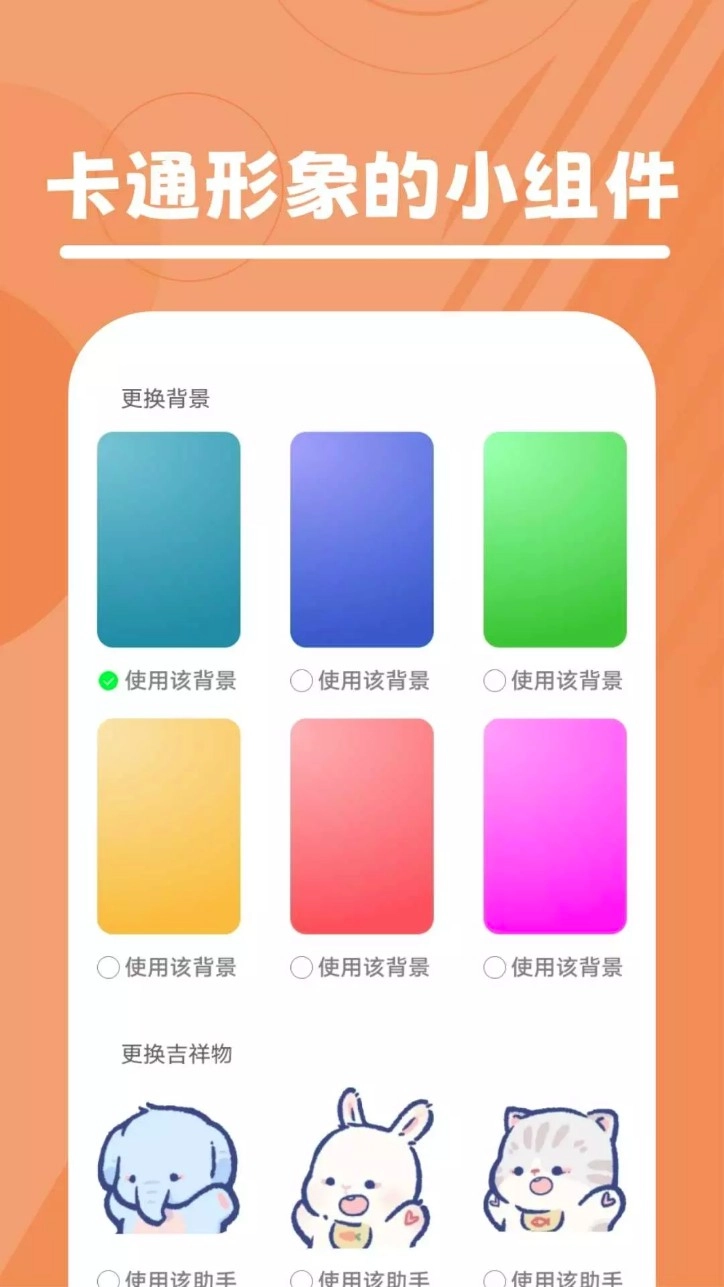Pick the magenta gradient background card
This screenshot has width=724, height=1287.
pyautogui.click(x=554, y=824)
